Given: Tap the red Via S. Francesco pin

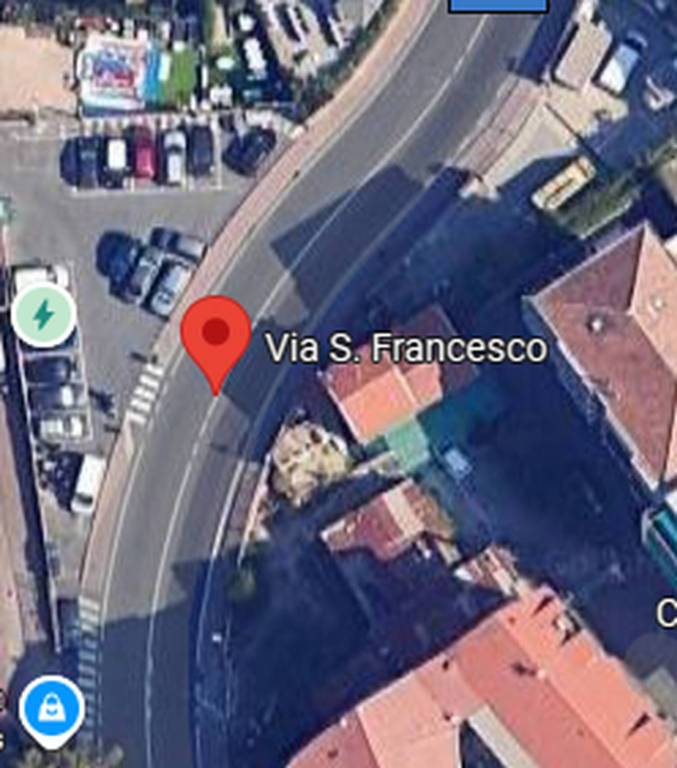Looking at the screenshot, I should click(215, 334).
